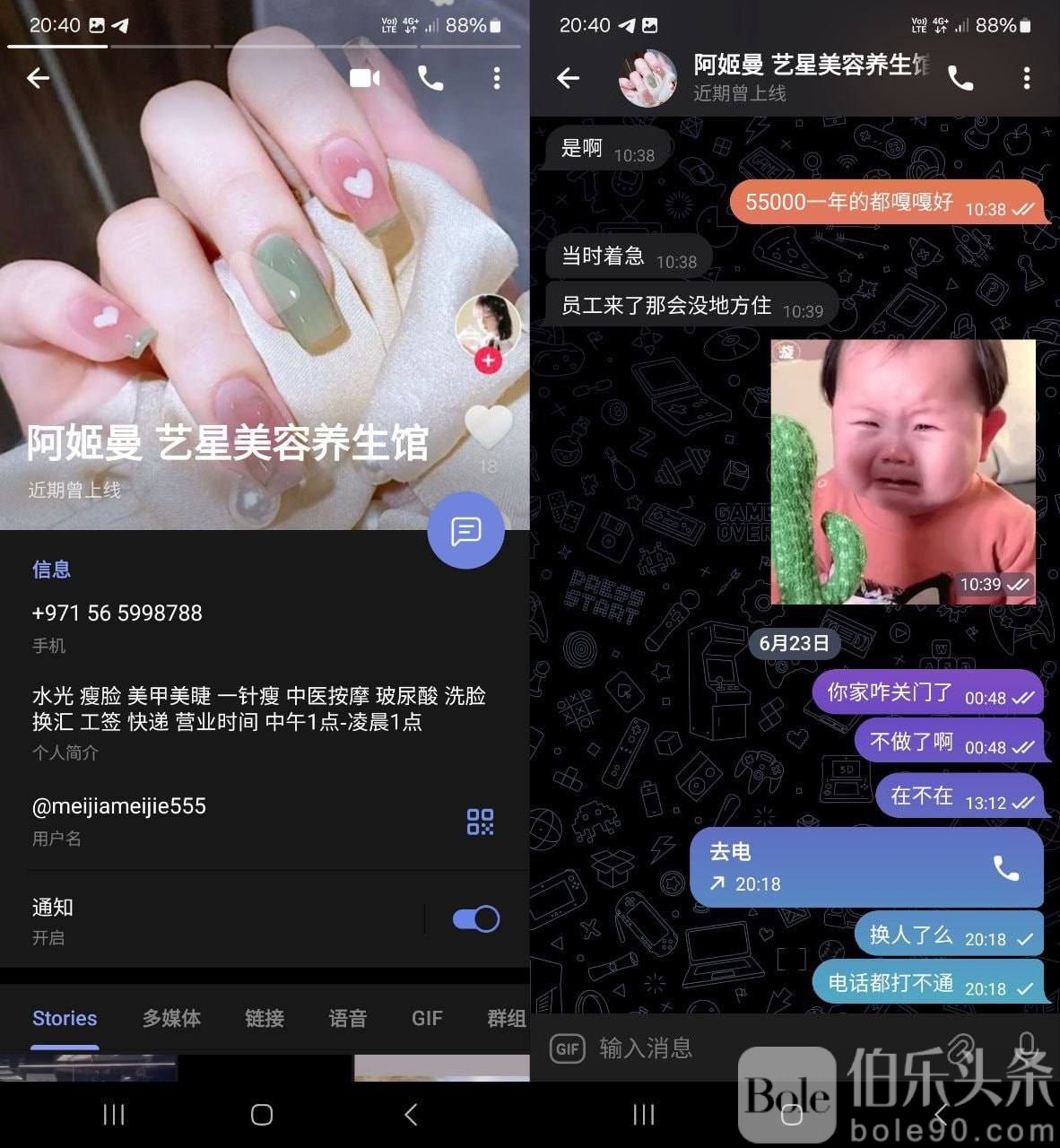The height and width of the screenshot is (1148, 1060).
Task: Open the blue message floating button
Action: [x=465, y=531]
